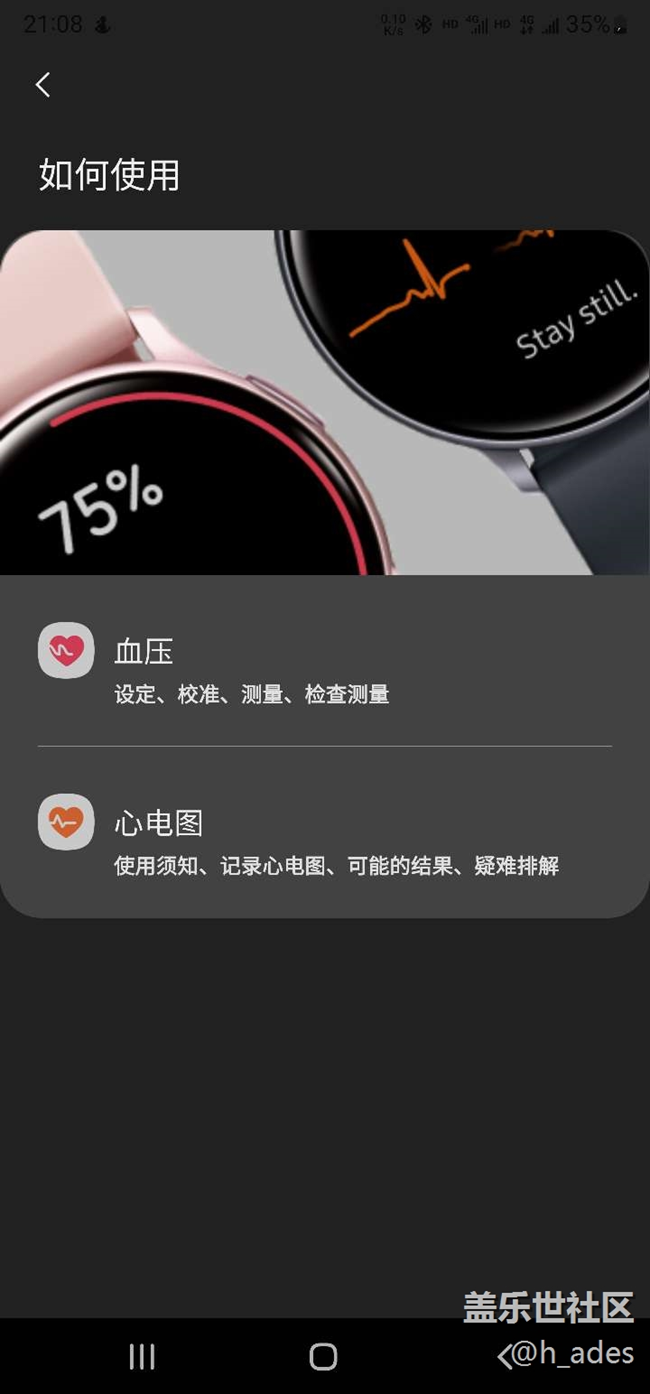The width and height of the screenshot is (650, 1394).
Task: Go back using the top arrow
Action: pyautogui.click(x=43, y=85)
